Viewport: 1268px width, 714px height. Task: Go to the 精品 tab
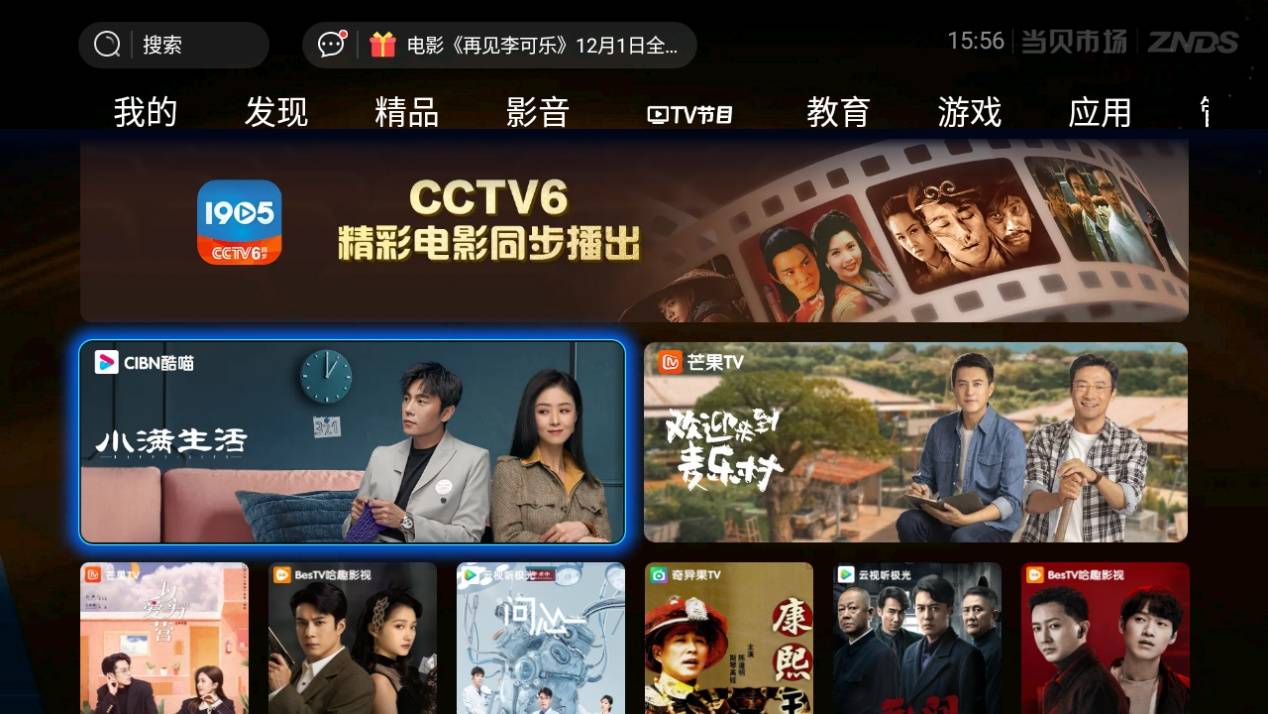[x=406, y=113]
